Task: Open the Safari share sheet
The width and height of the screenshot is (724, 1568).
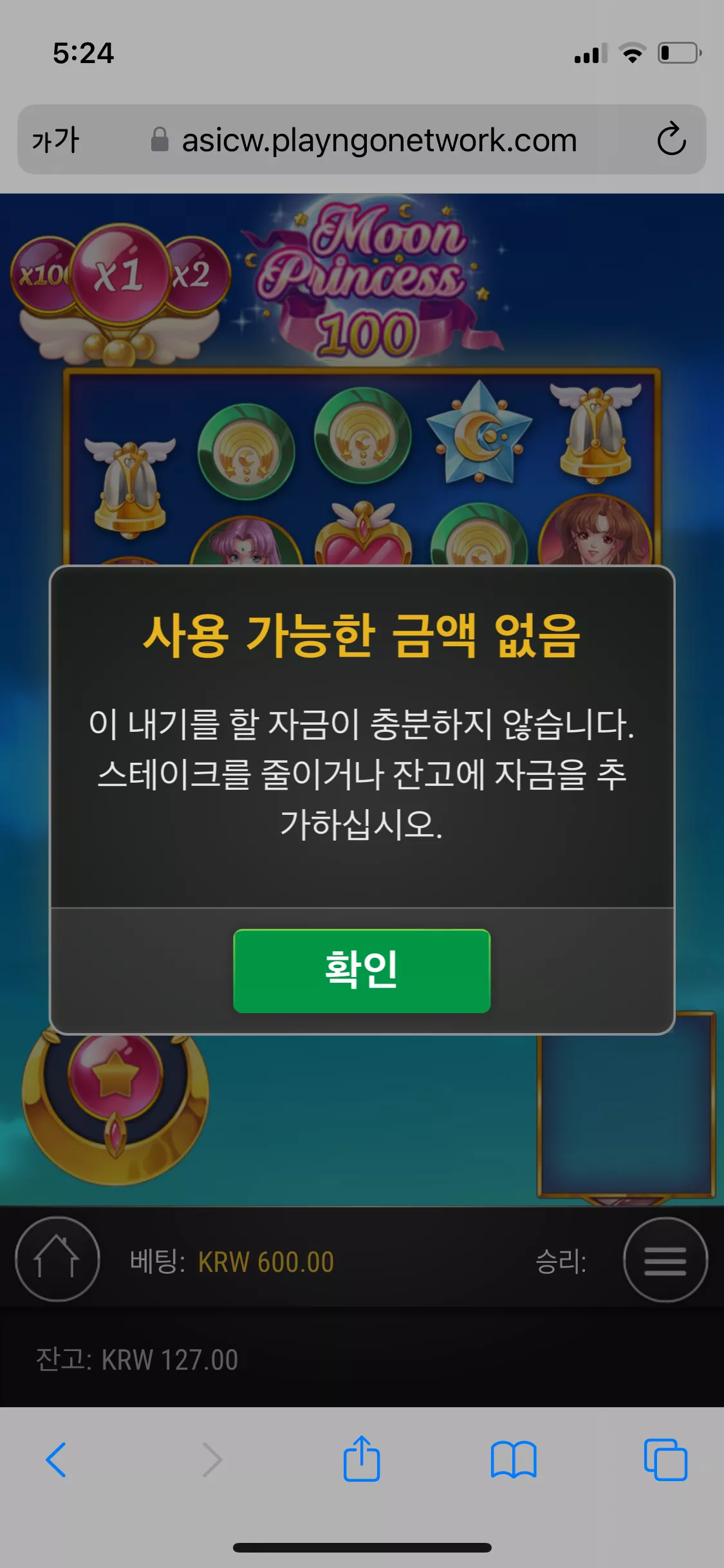Action: 362,1458
